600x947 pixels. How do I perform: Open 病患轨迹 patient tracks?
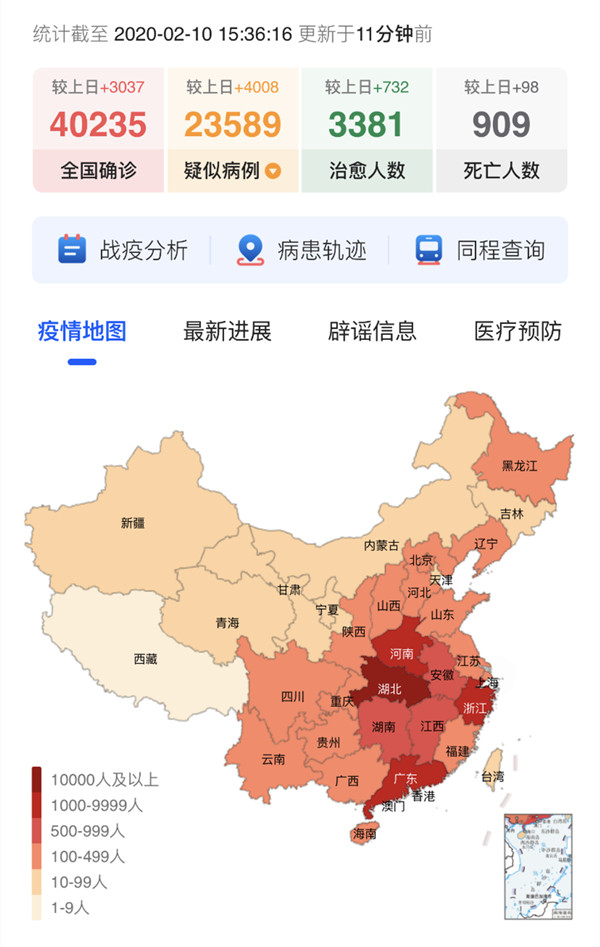(302, 250)
